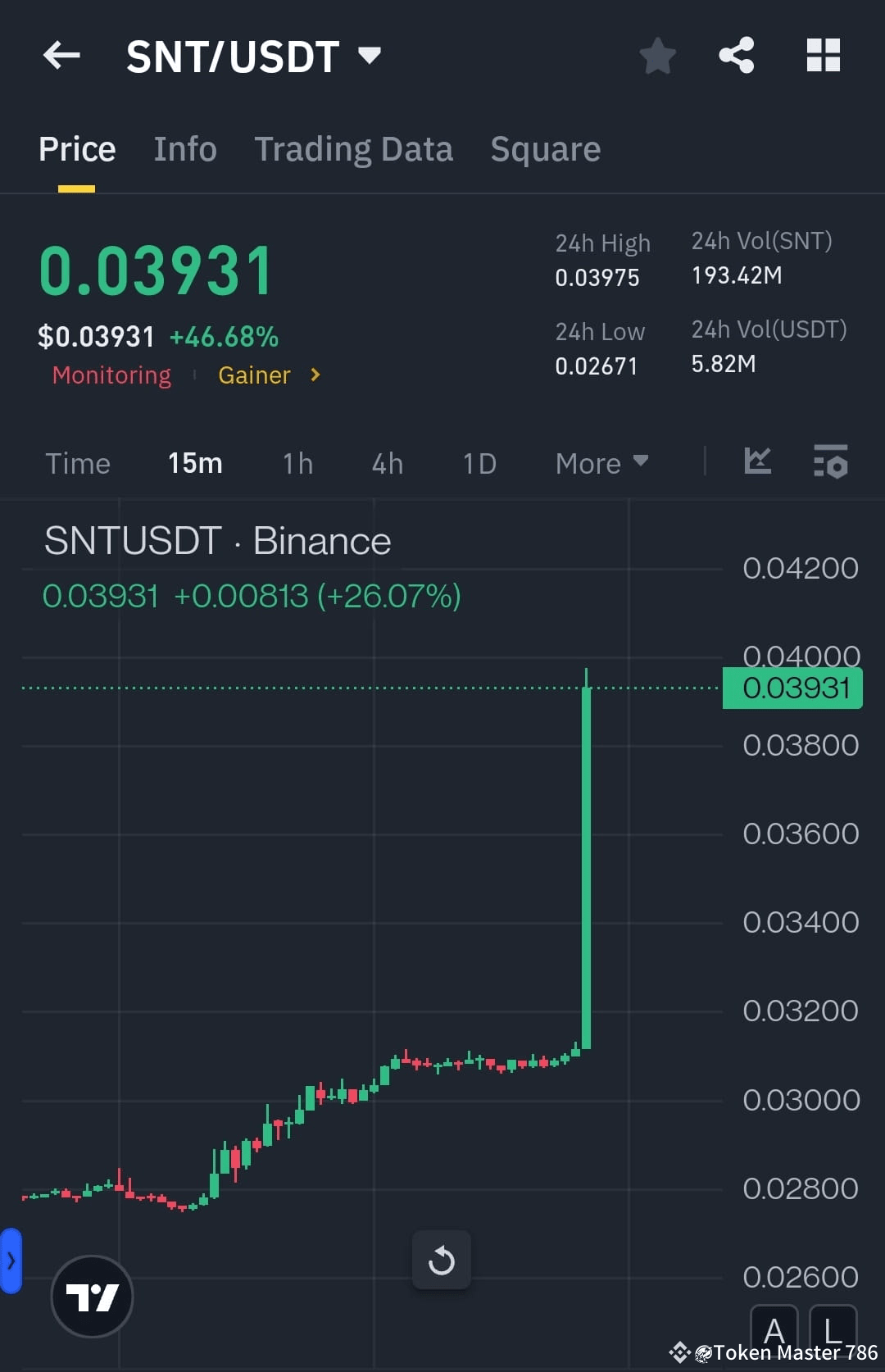The height and width of the screenshot is (1372, 885).
Task: Open the Square tab
Action: pos(545,148)
